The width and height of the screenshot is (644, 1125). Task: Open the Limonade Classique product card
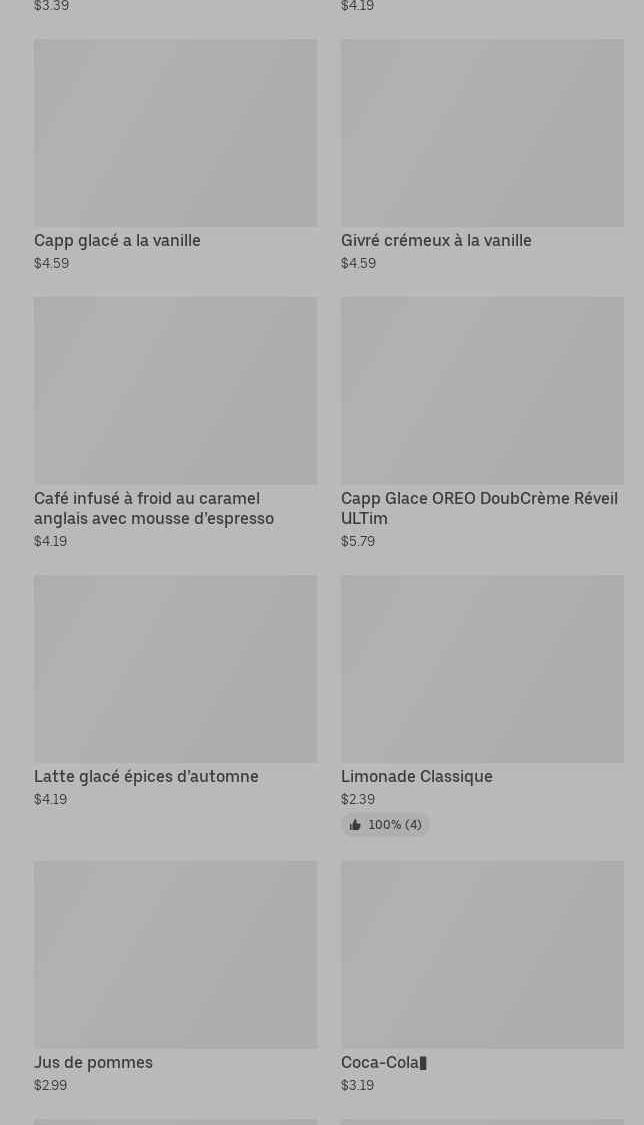pos(482,705)
